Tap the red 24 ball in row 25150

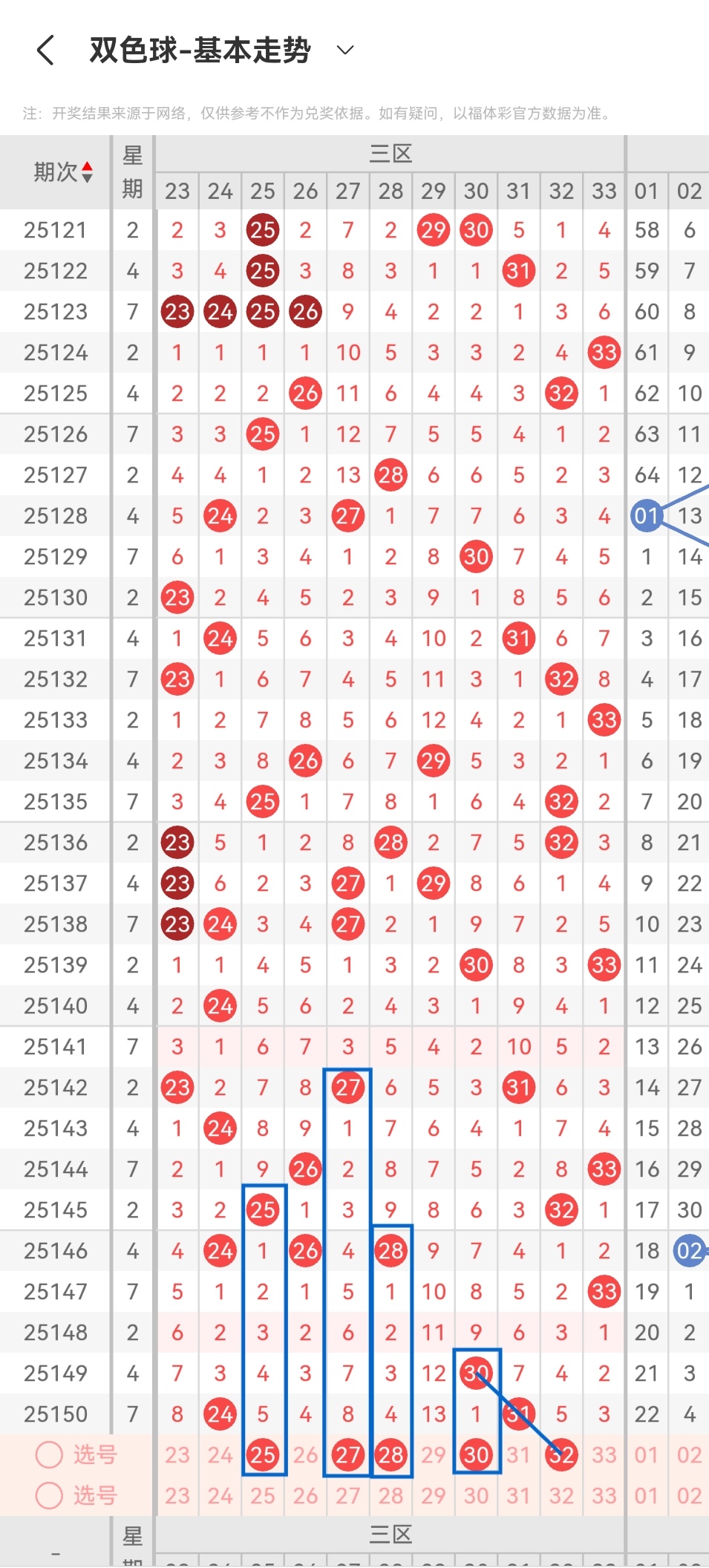[220, 1414]
